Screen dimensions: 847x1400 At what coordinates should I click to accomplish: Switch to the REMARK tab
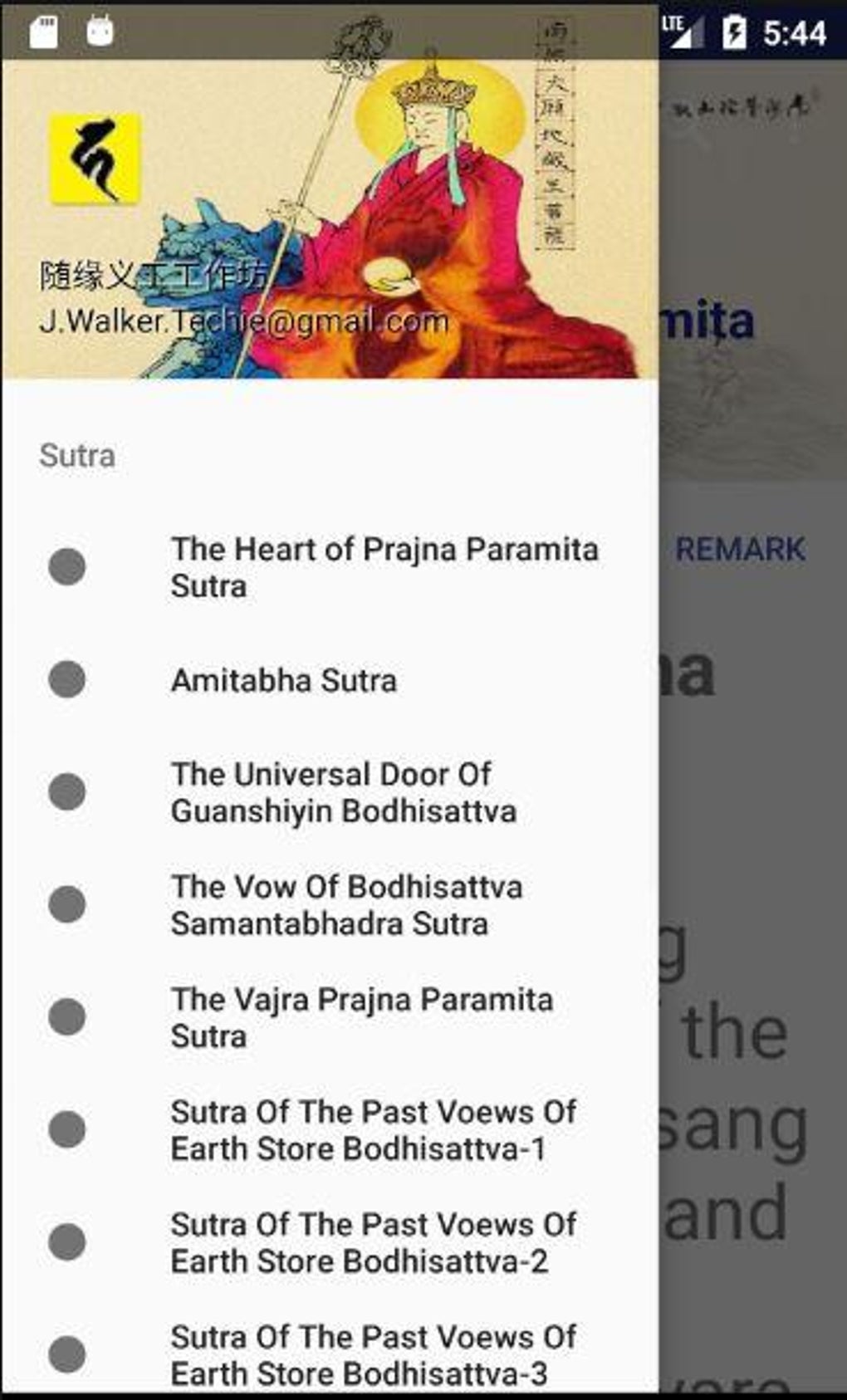coord(740,549)
